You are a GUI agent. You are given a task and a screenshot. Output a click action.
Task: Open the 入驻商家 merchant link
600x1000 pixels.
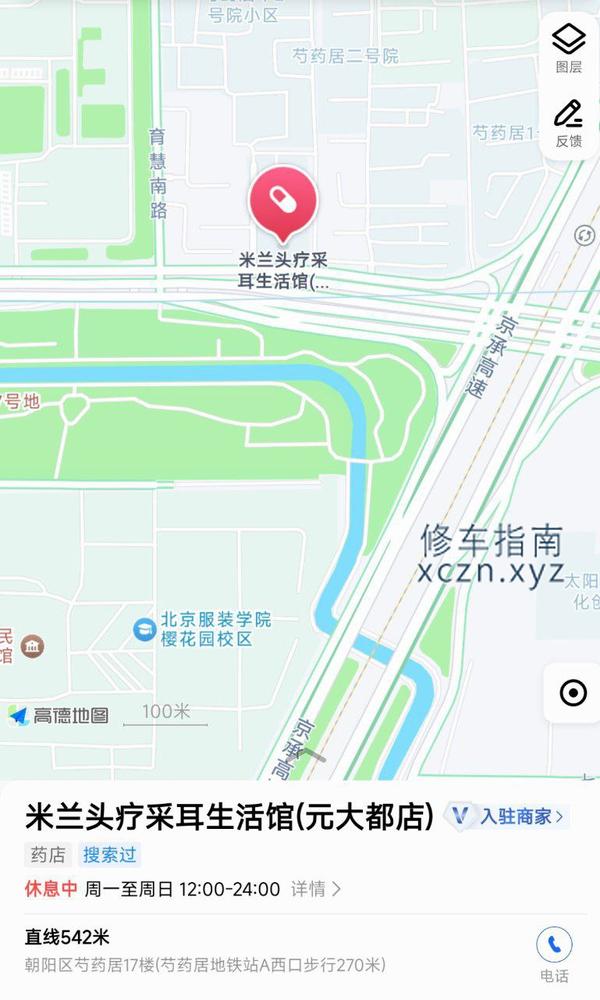pyautogui.click(x=508, y=817)
